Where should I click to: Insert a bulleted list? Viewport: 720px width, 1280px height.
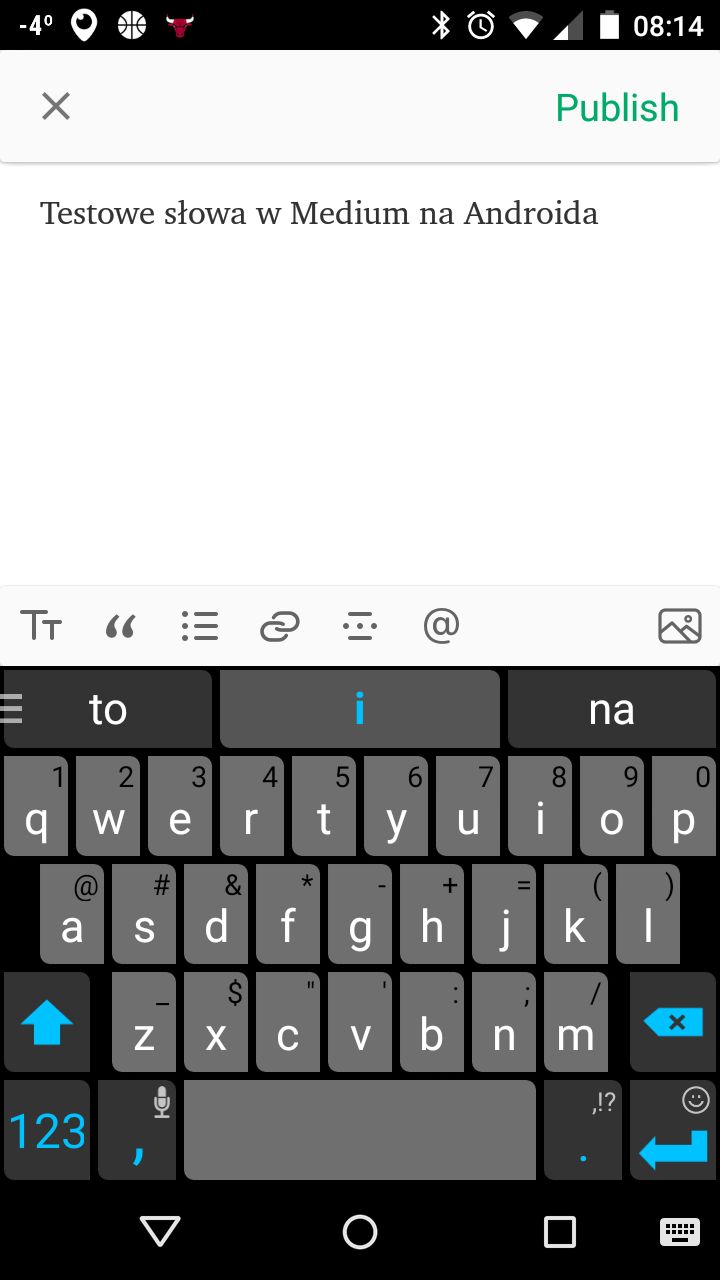tap(200, 626)
